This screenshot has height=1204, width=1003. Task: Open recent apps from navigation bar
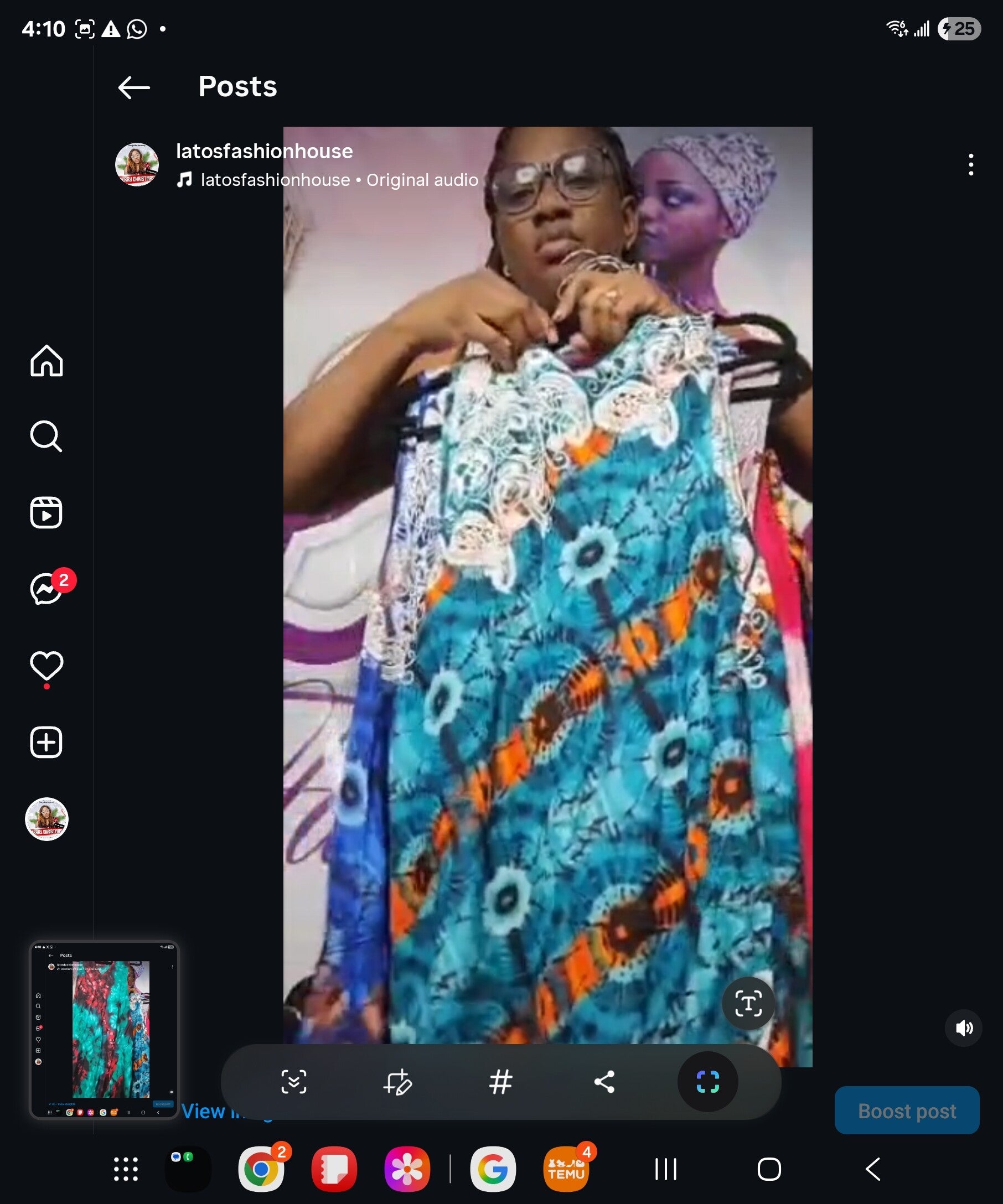[x=666, y=1169]
